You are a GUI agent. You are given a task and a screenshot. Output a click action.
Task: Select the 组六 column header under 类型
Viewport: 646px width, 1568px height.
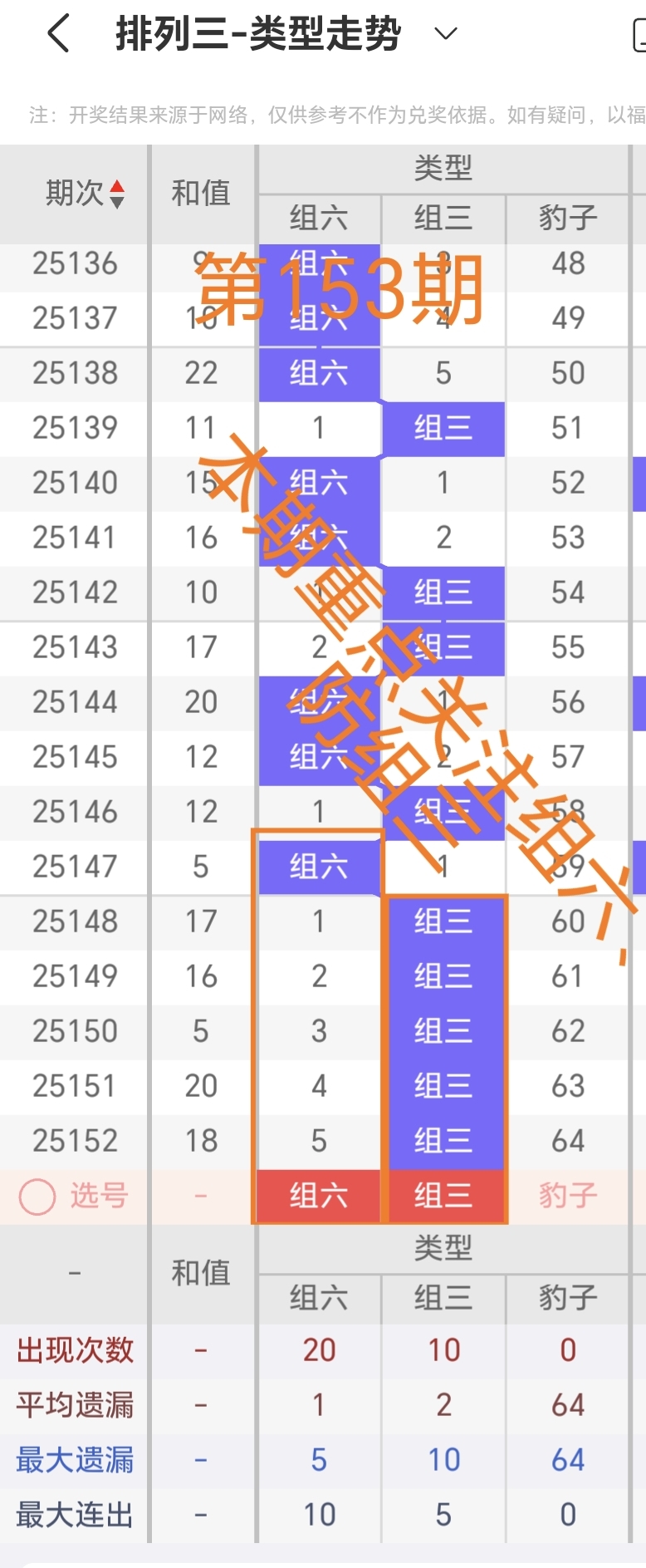[x=319, y=219]
